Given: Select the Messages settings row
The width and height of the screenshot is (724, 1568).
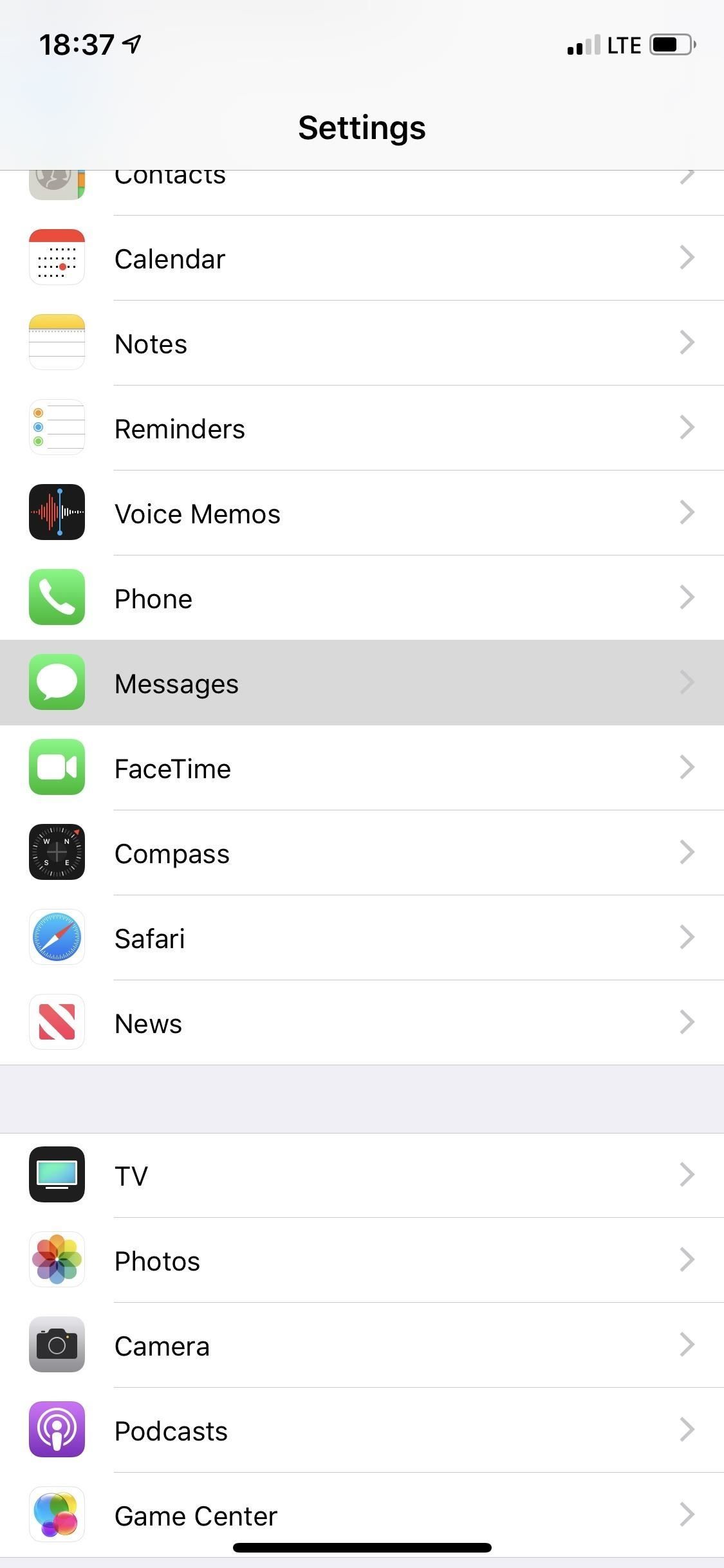Looking at the screenshot, I should click(360, 683).
